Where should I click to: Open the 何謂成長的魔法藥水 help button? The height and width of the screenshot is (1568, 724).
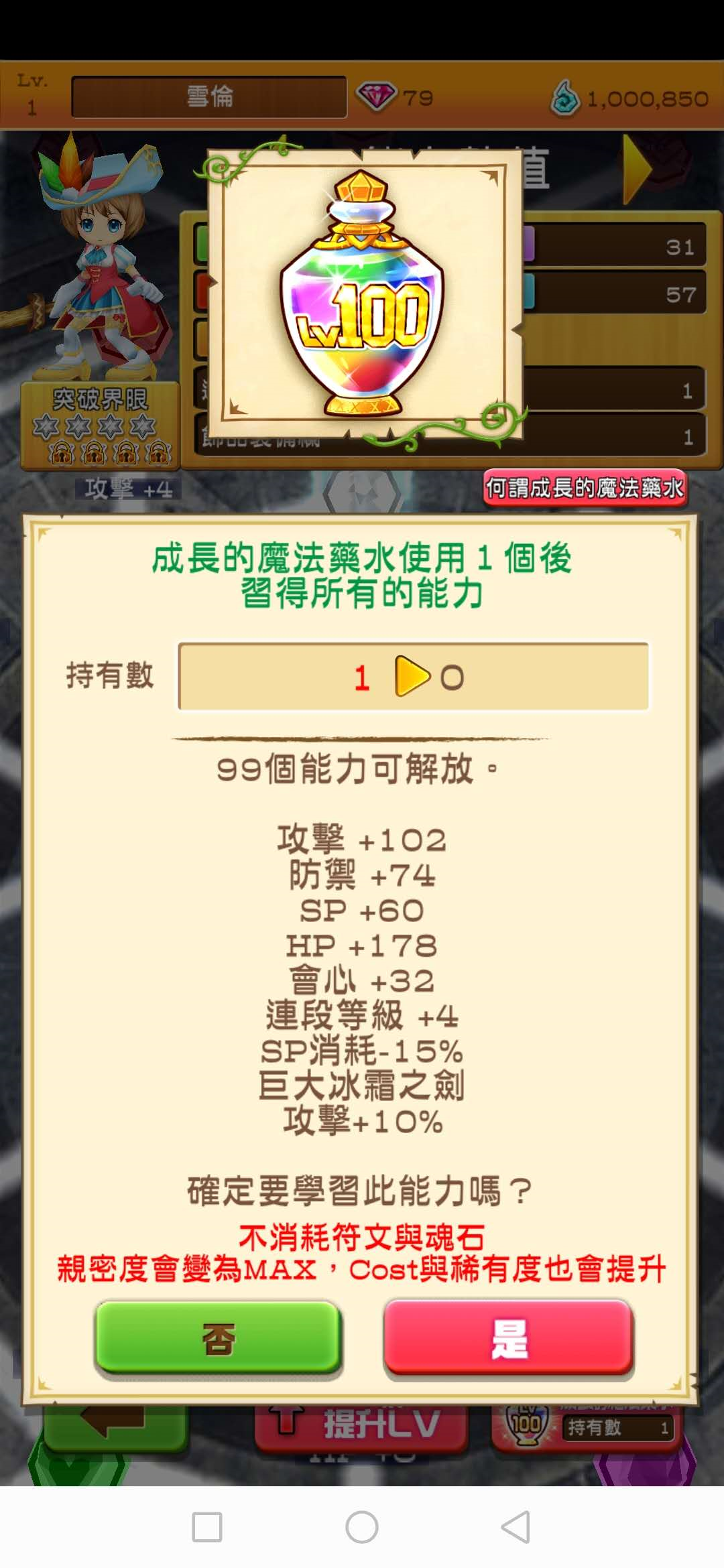(585, 488)
